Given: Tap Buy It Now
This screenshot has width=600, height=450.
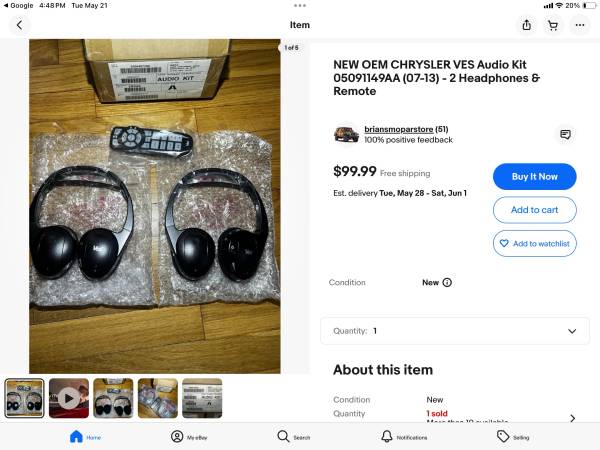Looking at the screenshot, I should pyautogui.click(x=534, y=177).
